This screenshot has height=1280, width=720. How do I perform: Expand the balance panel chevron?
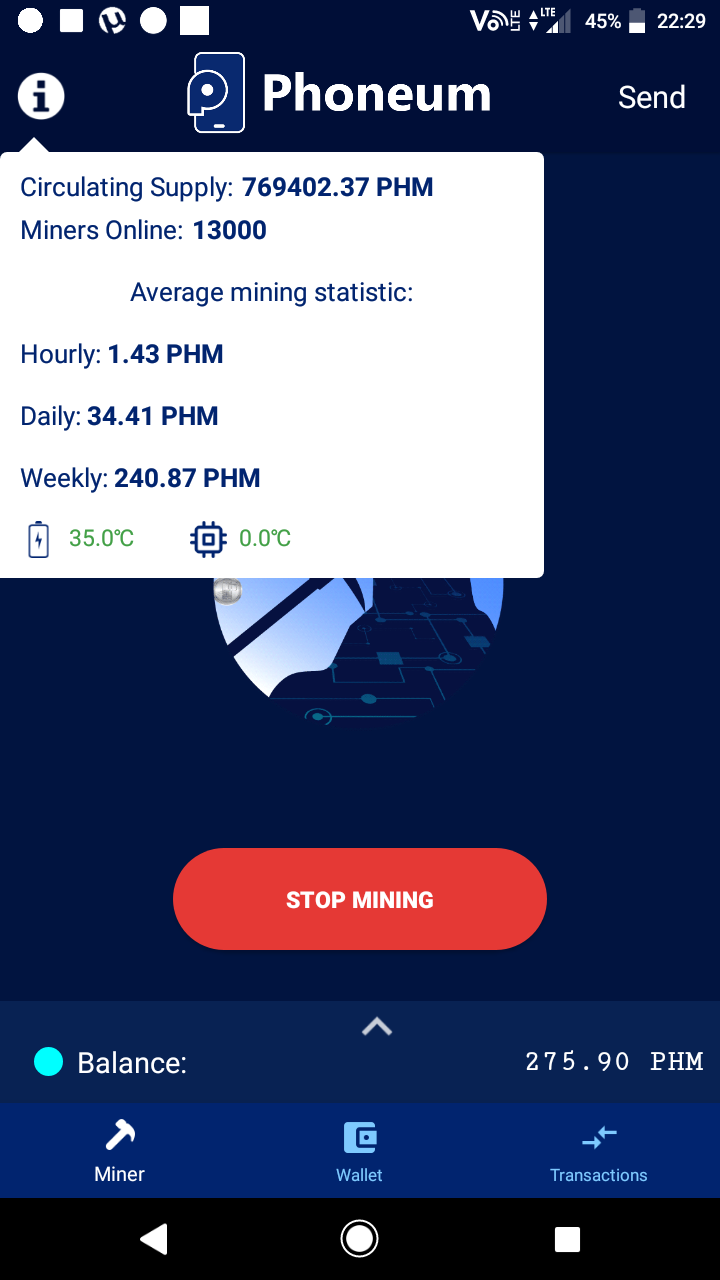click(376, 1026)
